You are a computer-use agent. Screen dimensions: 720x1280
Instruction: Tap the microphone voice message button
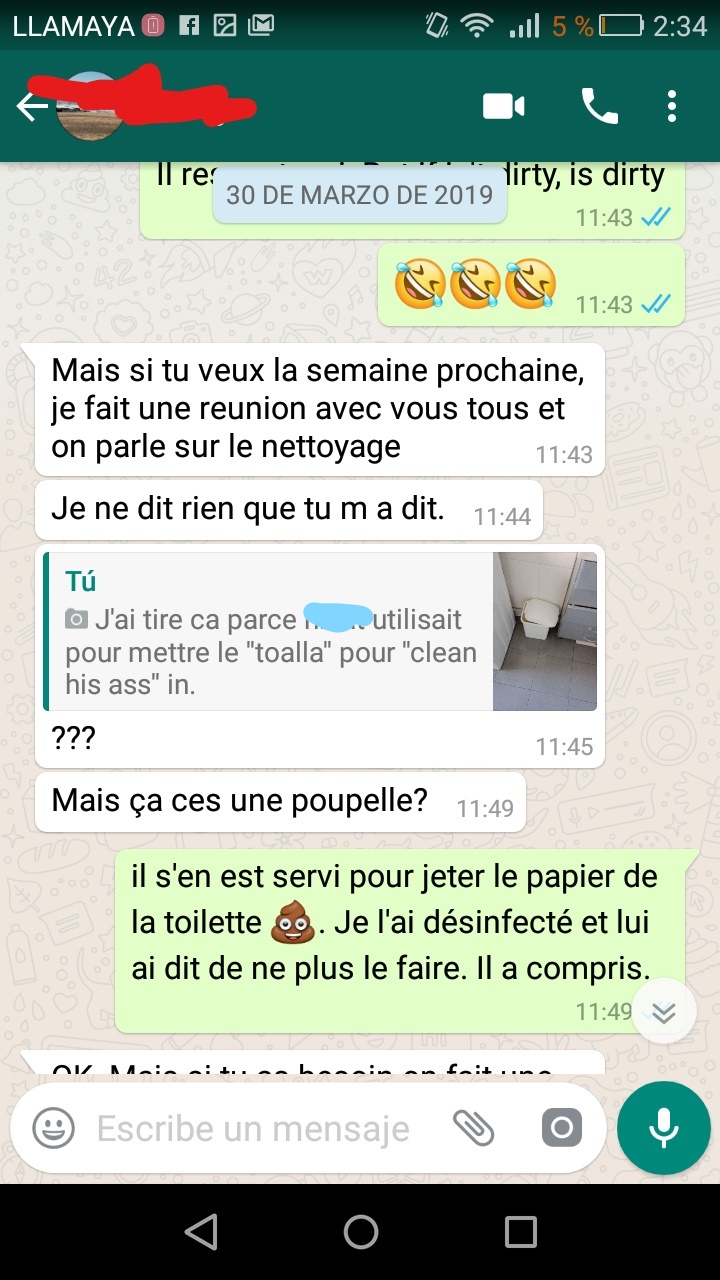tap(663, 1129)
